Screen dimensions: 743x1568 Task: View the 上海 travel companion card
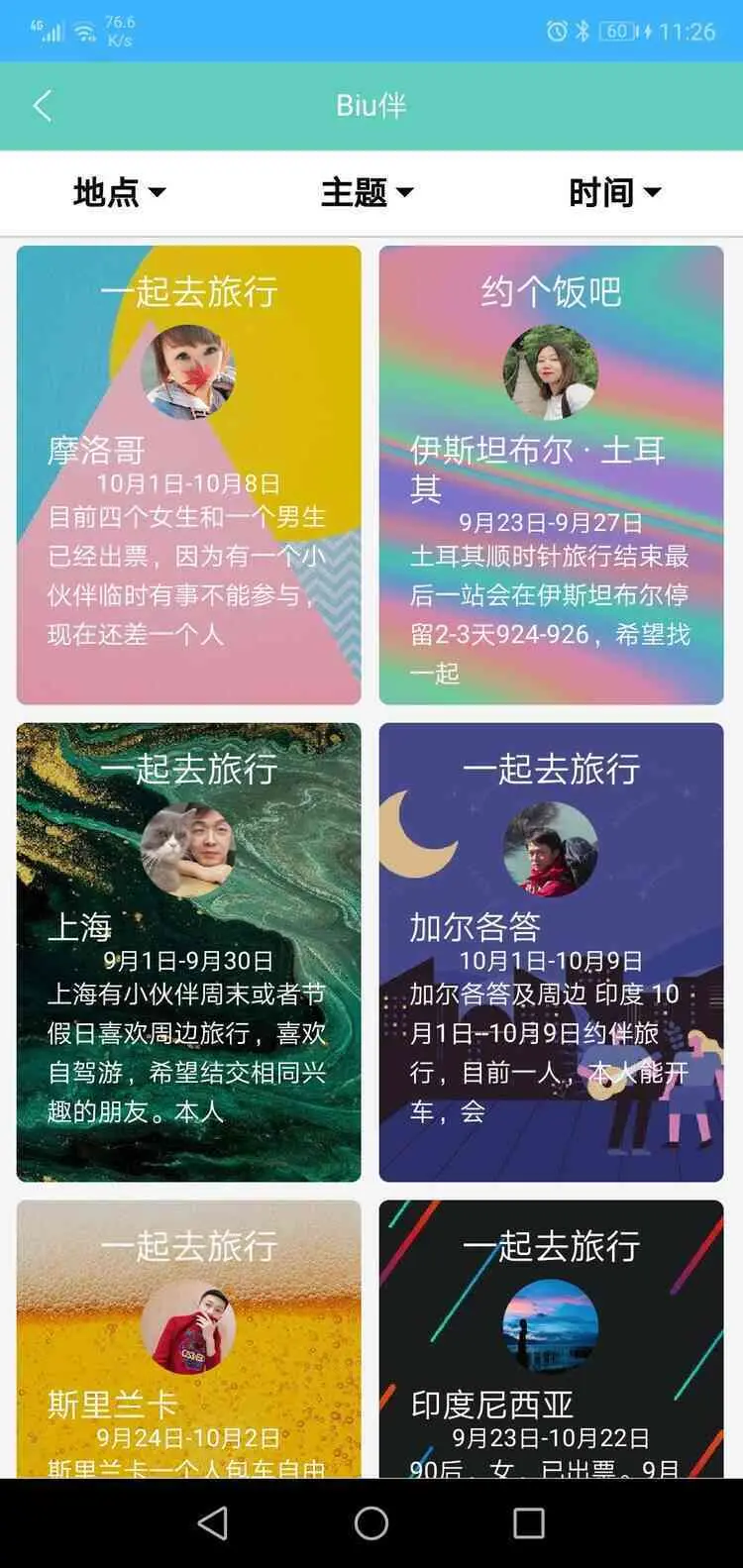[x=188, y=952]
